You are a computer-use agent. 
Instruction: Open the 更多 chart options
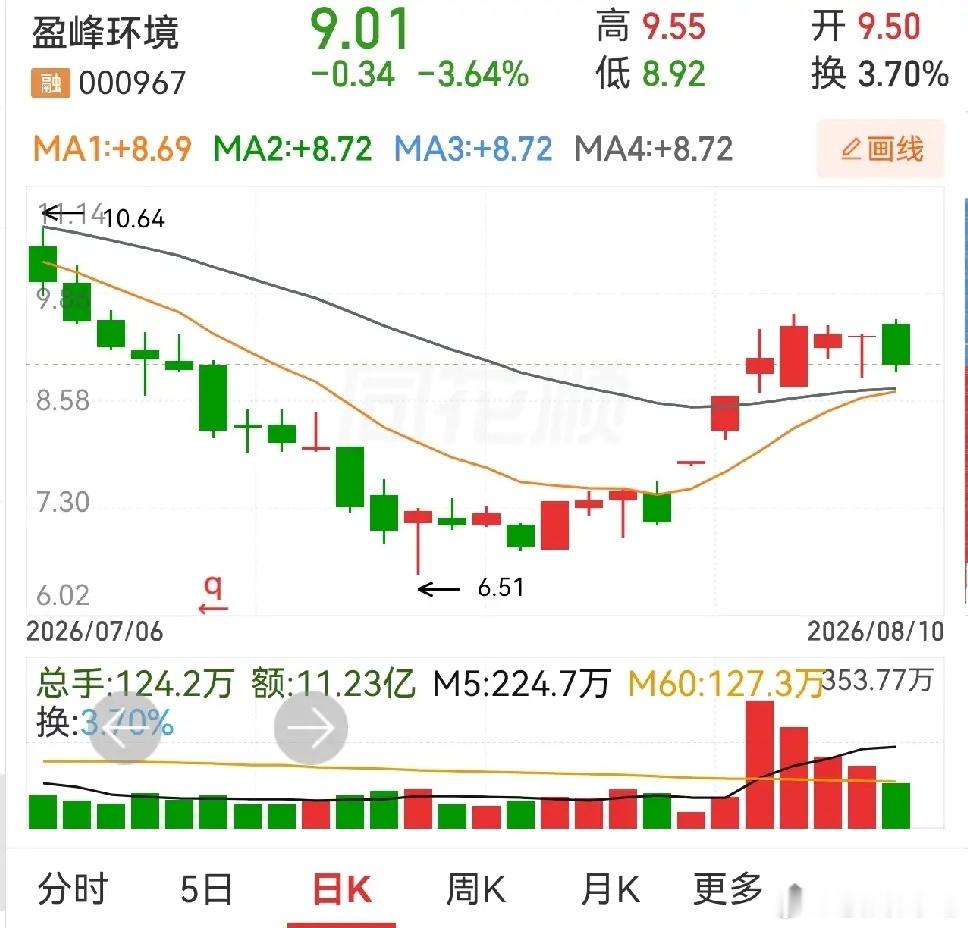click(x=728, y=889)
